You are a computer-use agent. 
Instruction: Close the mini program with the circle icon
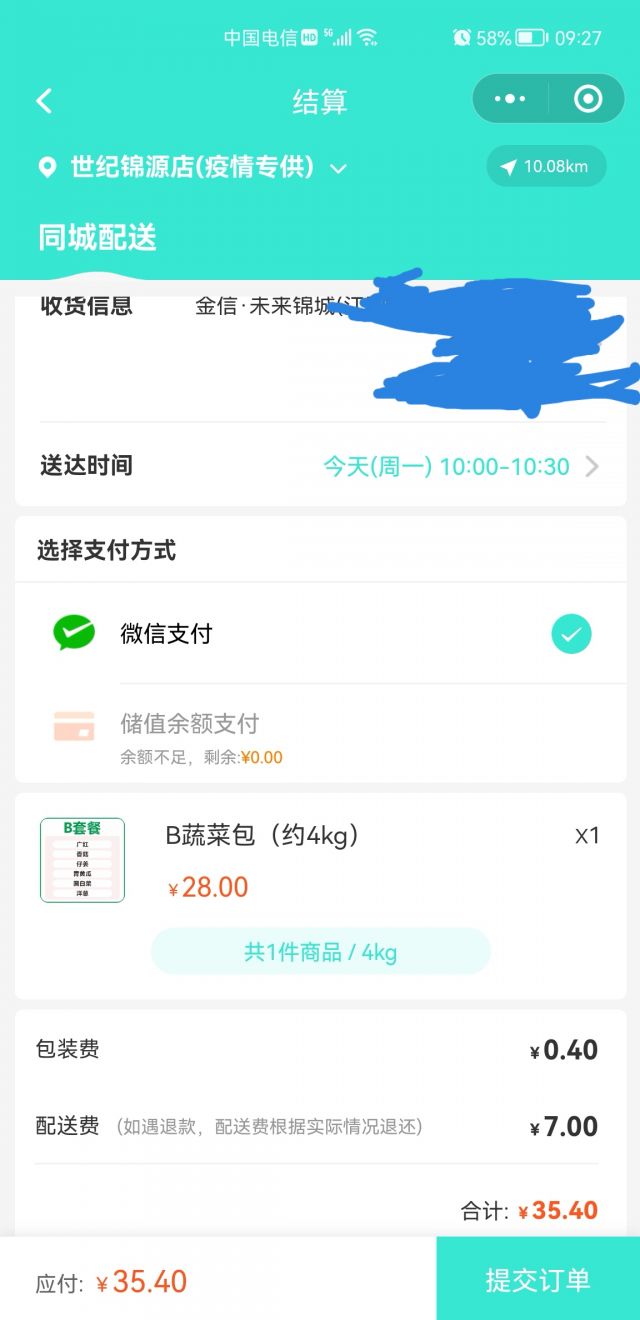588,99
